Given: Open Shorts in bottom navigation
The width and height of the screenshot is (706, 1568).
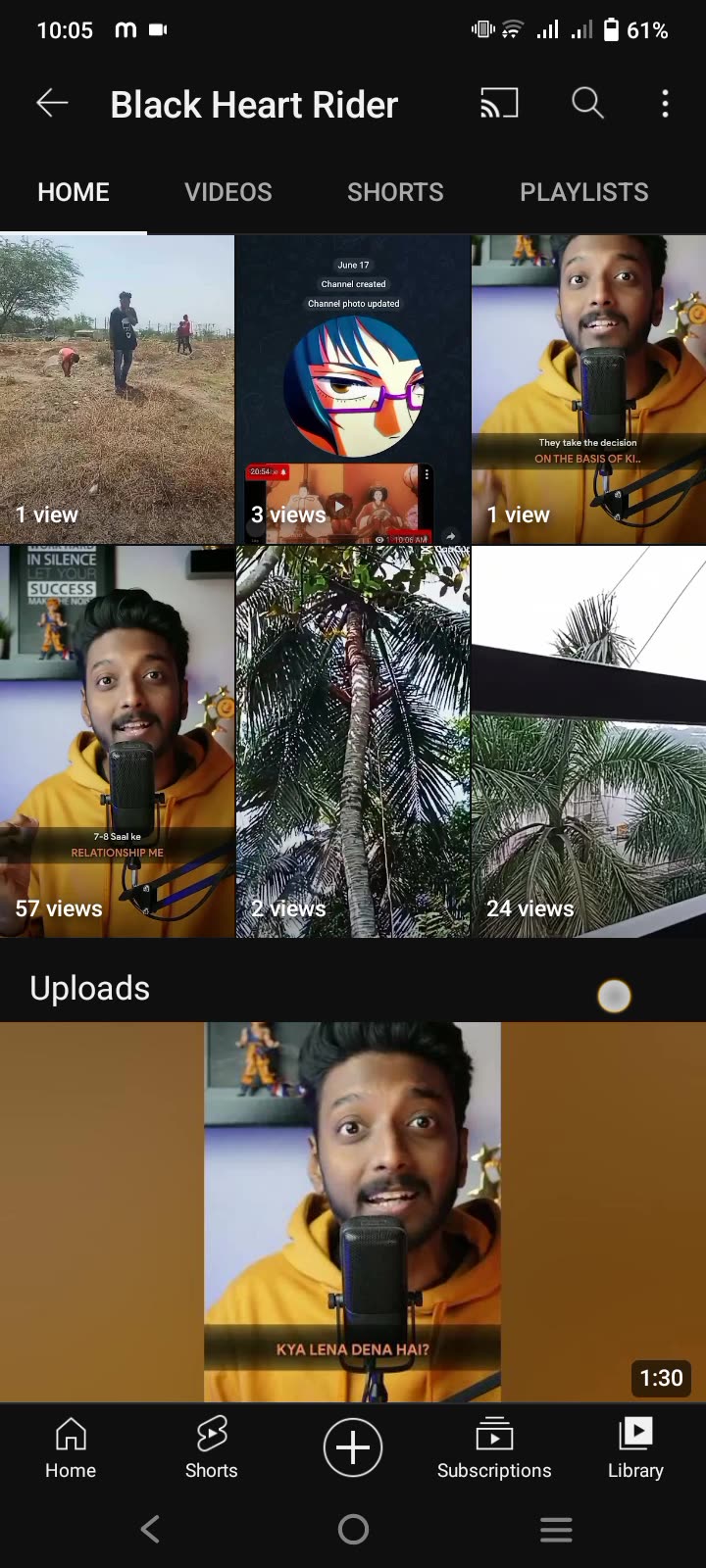Looking at the screenshot, I should coord(212,1447).
